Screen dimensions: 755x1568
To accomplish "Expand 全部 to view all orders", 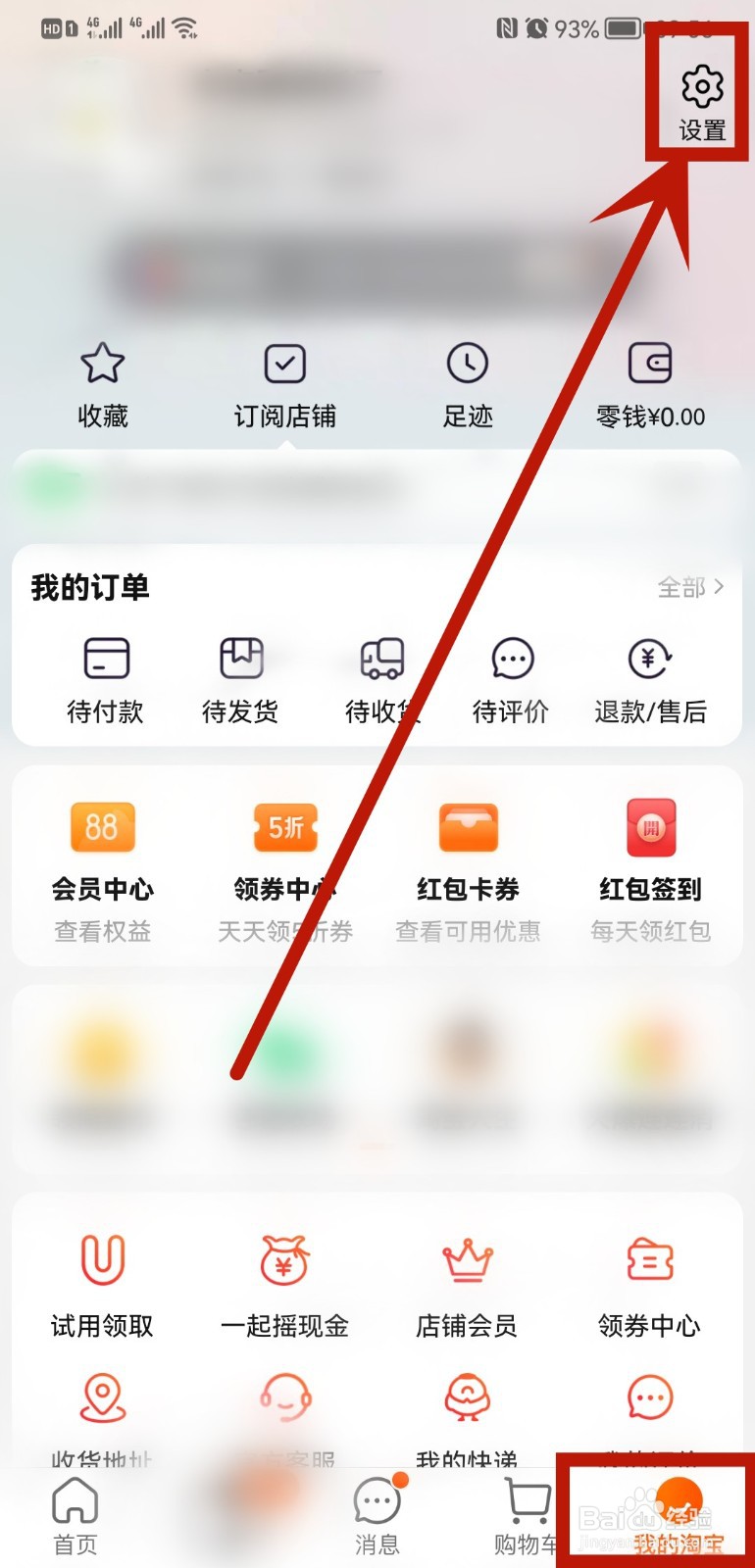I will click(688, 587).
